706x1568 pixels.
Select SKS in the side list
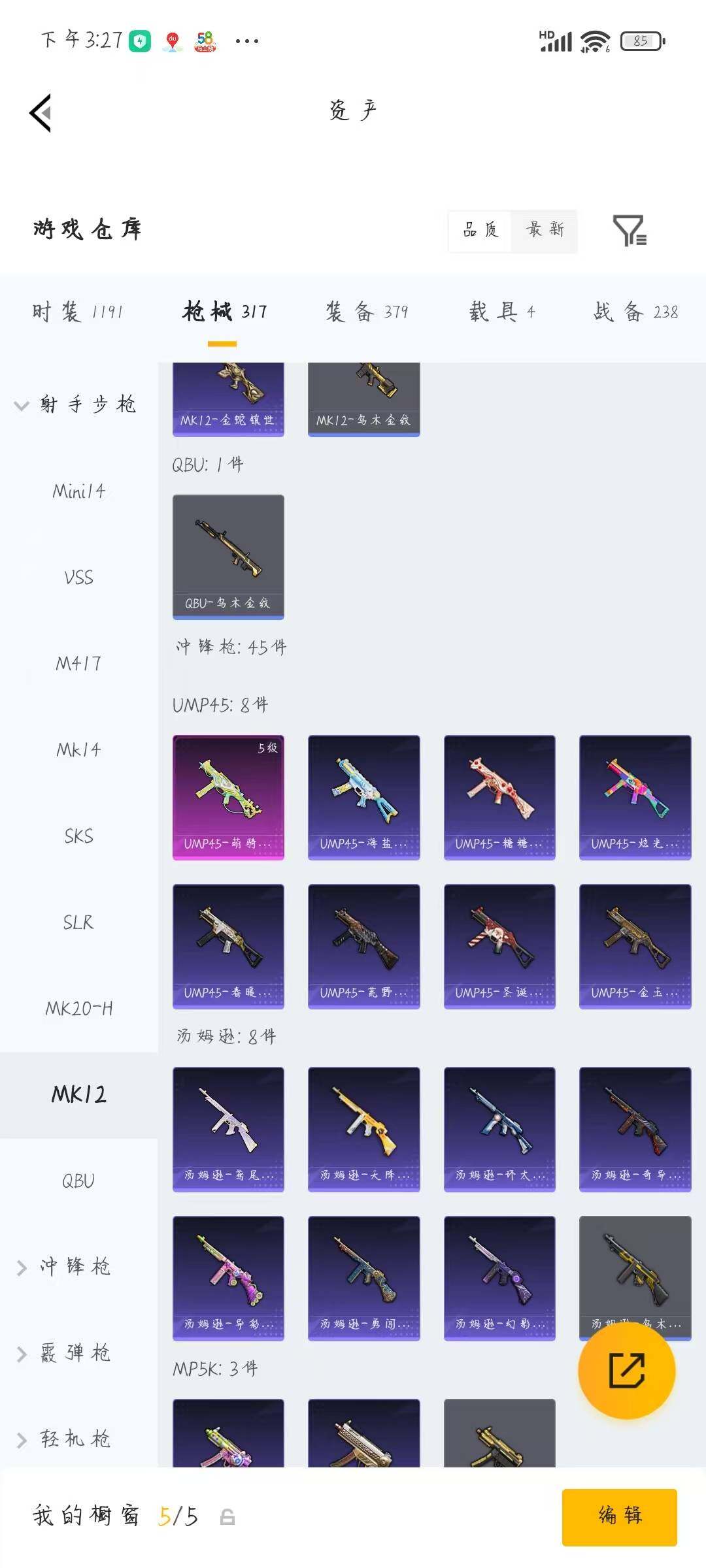click(78, 836)
